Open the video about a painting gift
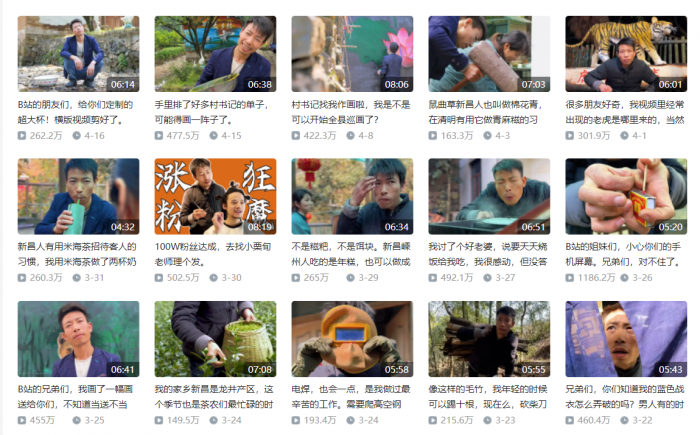 [x=78, y=338]
